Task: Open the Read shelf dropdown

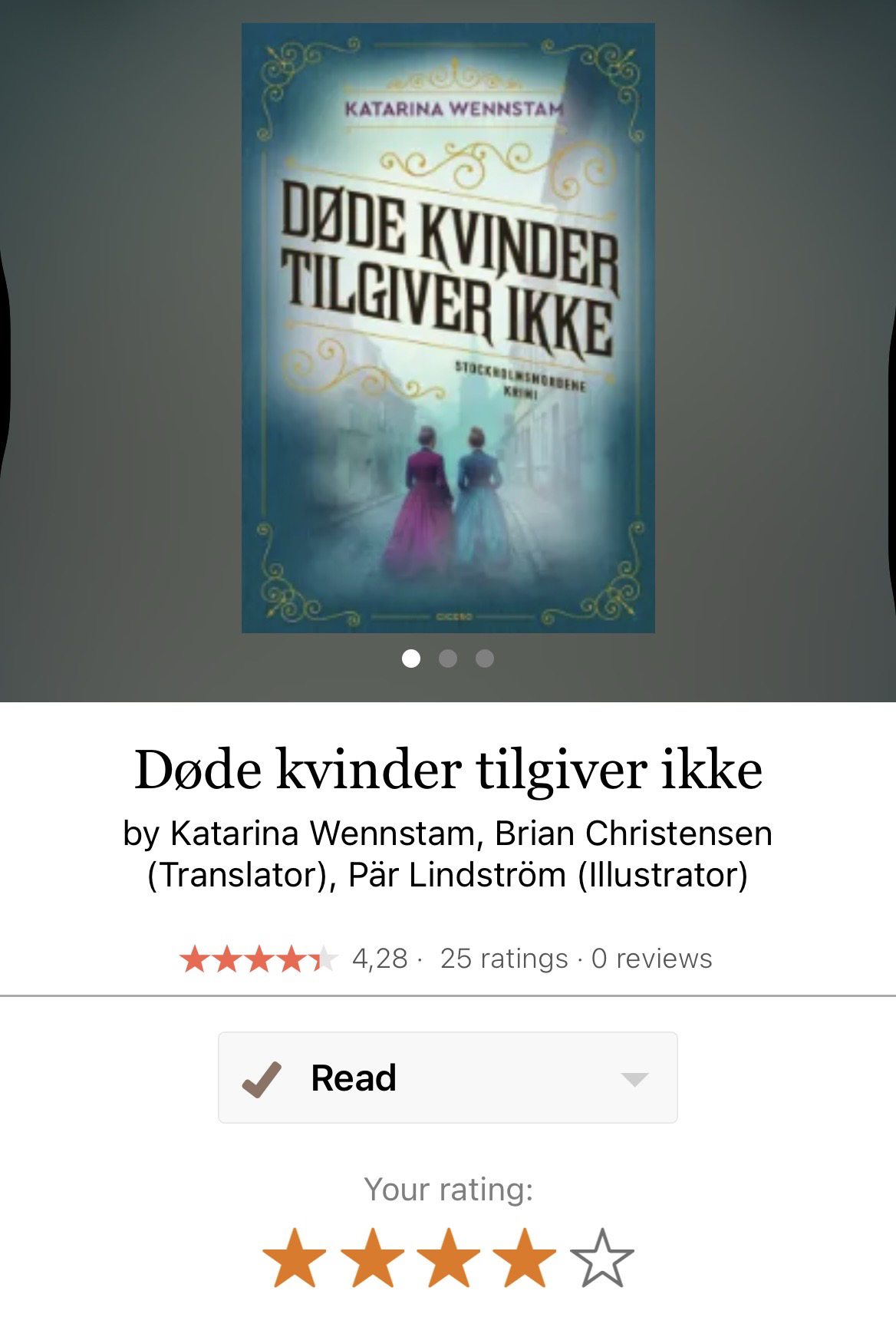Action: pos(447,1078)
